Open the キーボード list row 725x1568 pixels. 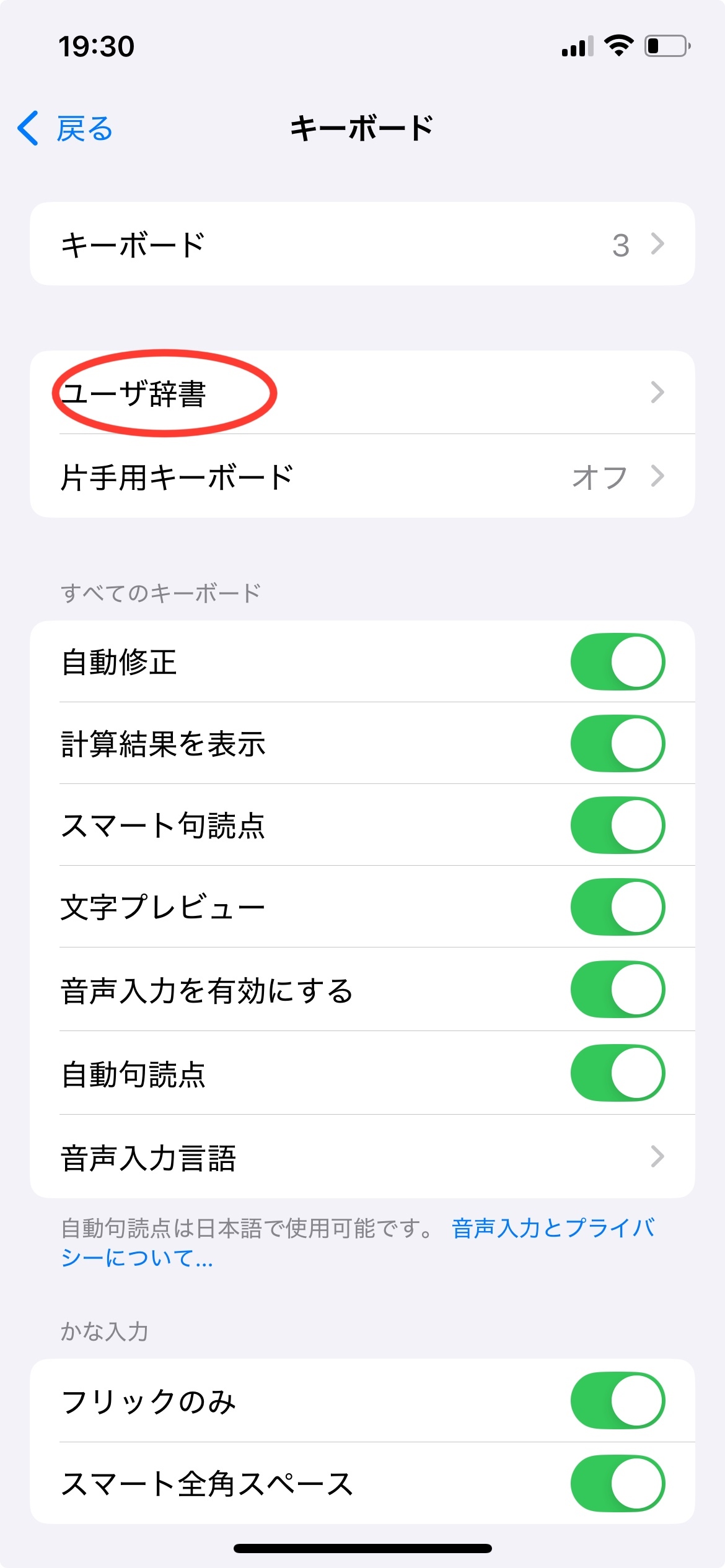tap(362, 244)
